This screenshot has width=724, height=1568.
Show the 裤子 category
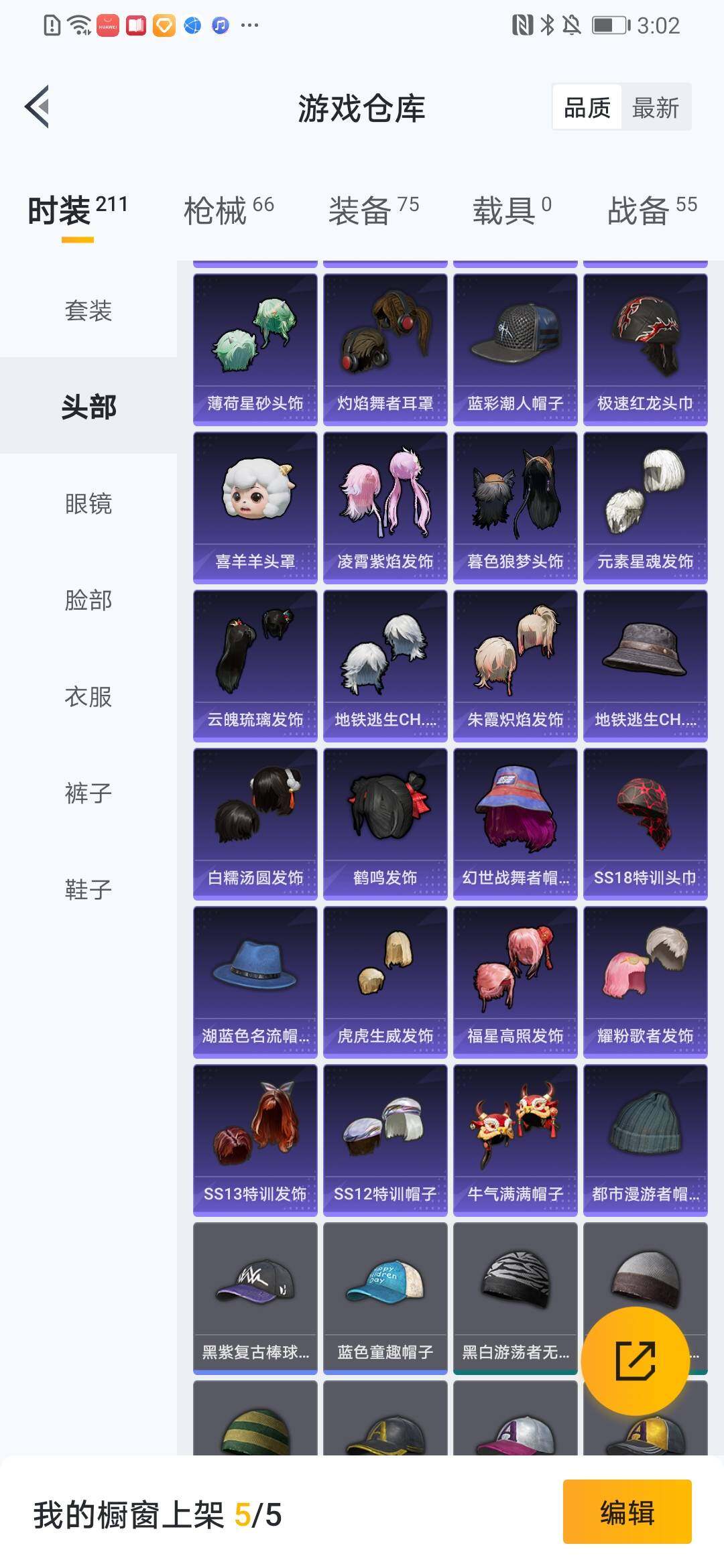click(88, 793)
